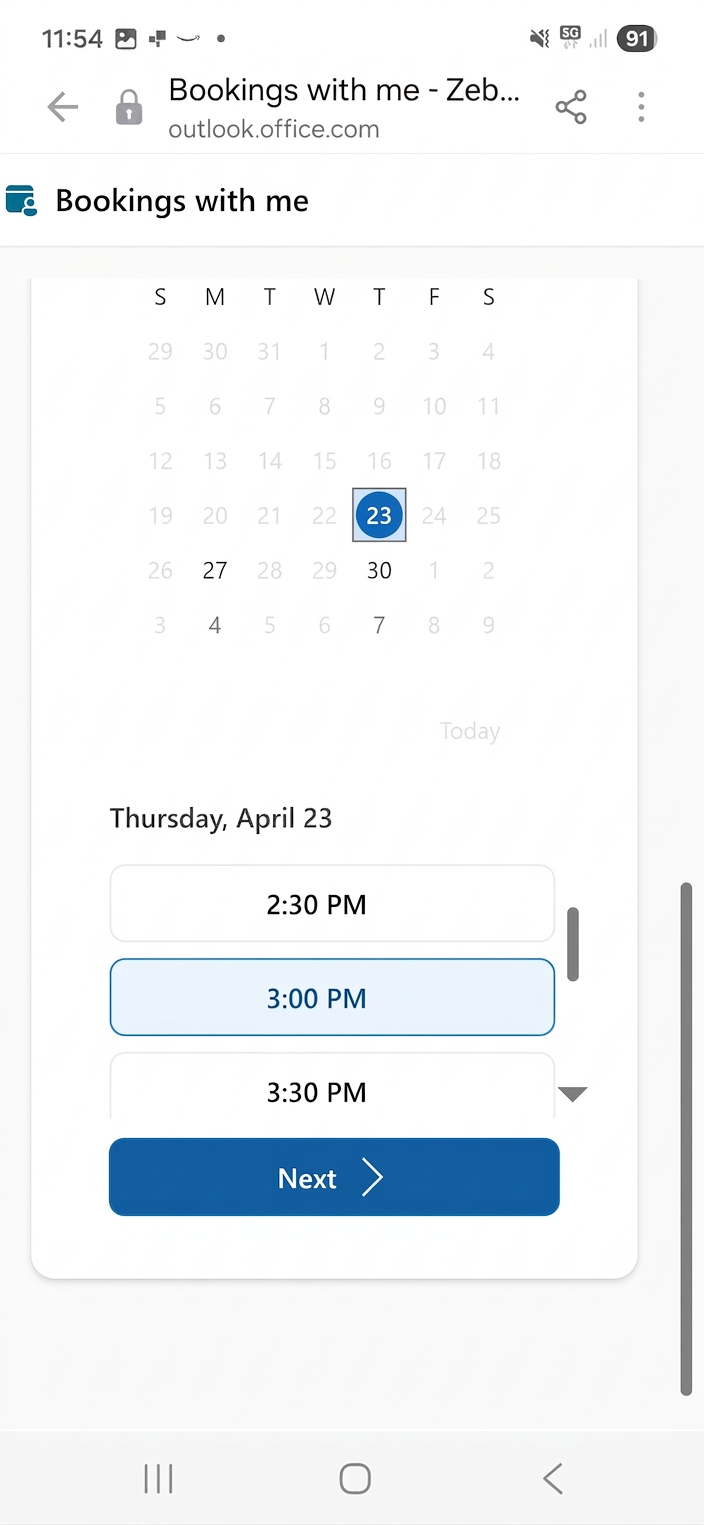Choose date 7 in the last calendar row

point(379,626)
